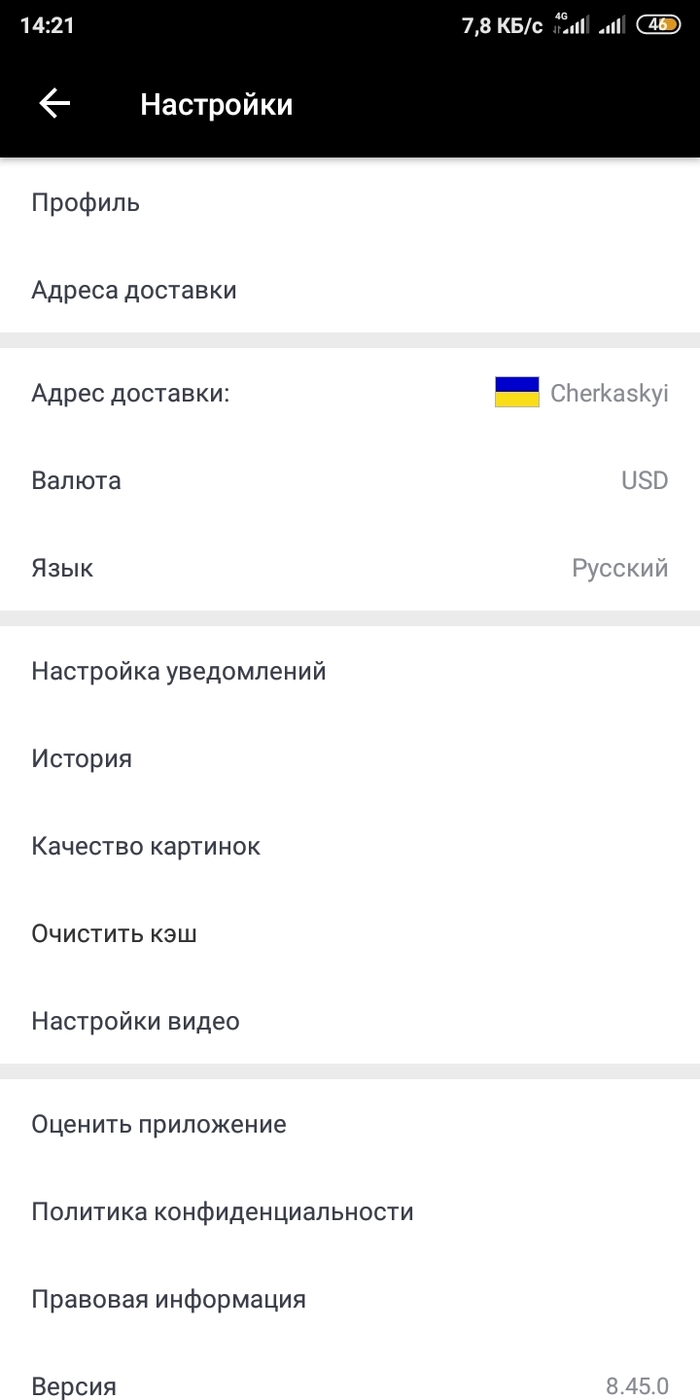
Task: Change the Валюта currency from USD
Action: pyautogui.click(x=350, y=481)
